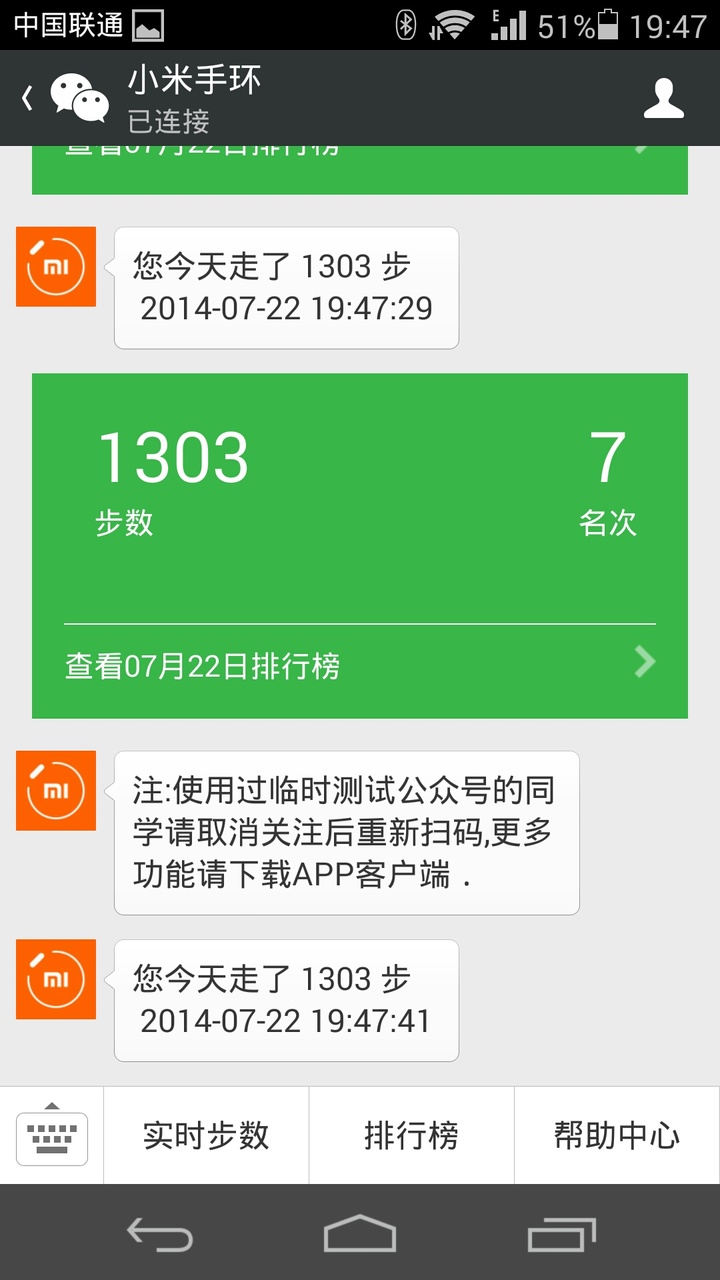Switch to the keyboard input mode
The image size is (720, 1280).
tap(52, 1135)
